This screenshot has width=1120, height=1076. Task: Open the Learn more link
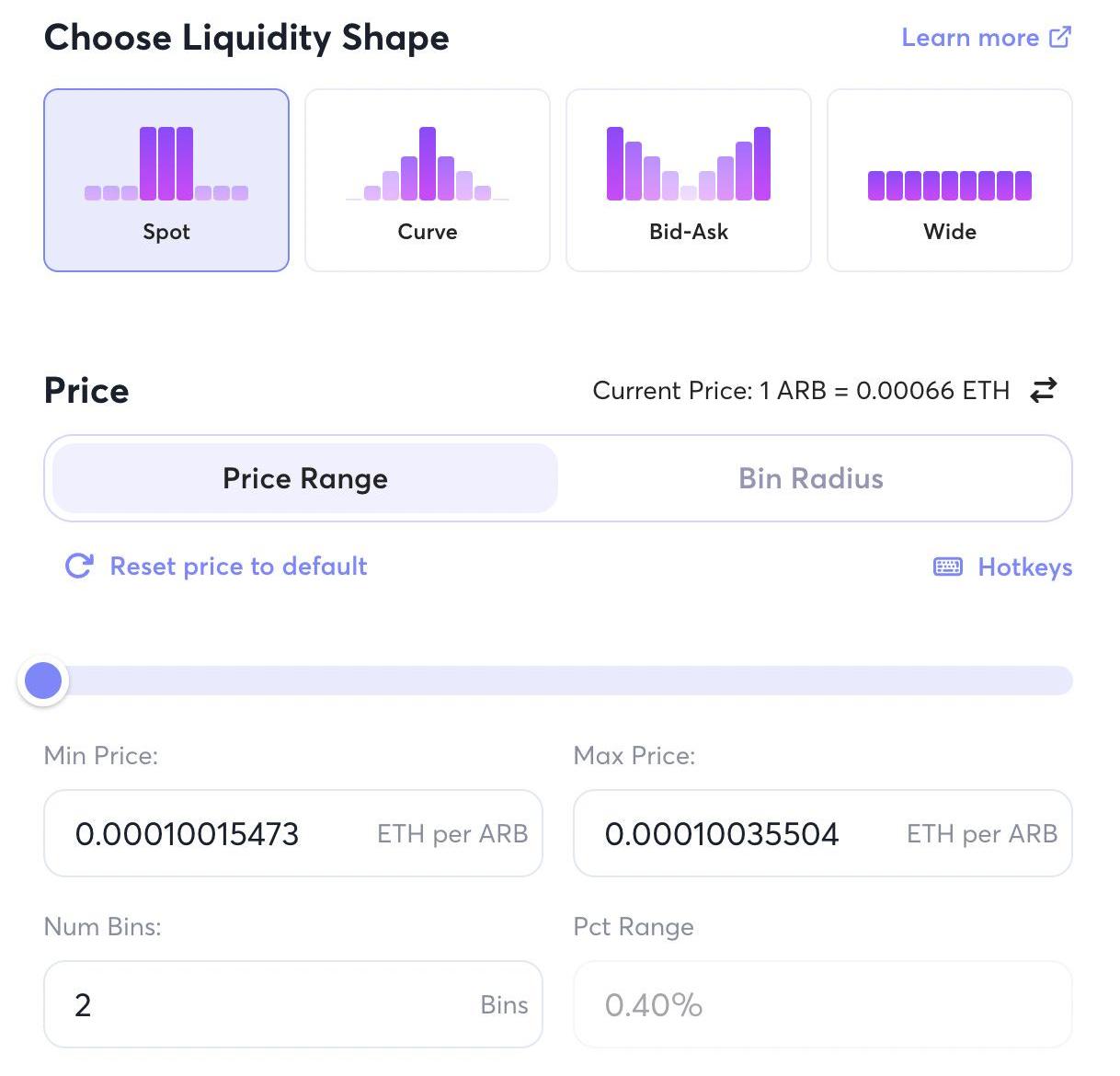[986, 38]
